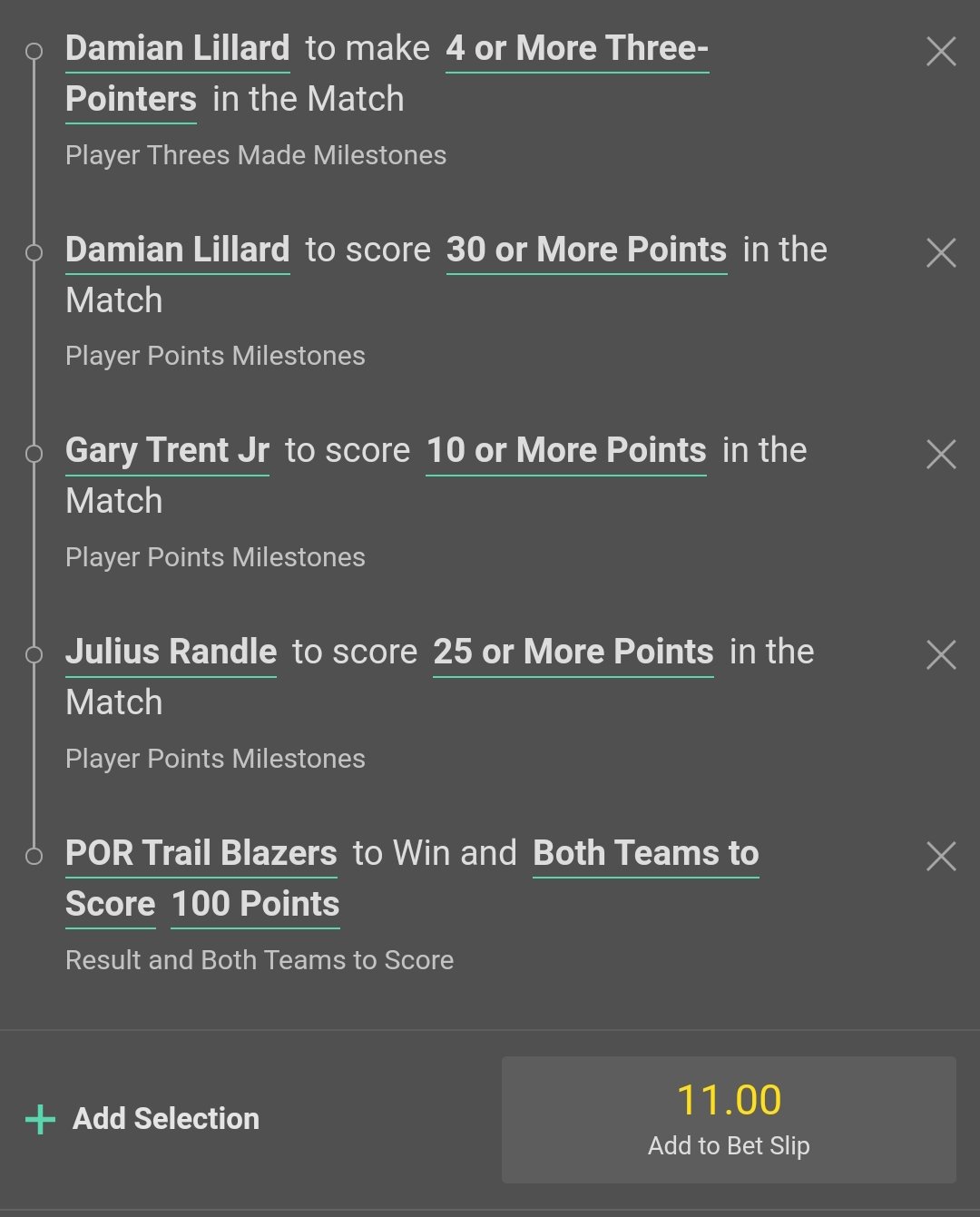Delete the POR Trail Blazers to Win selection
This screenshot has height=1217, width=980.
point(941,856)
